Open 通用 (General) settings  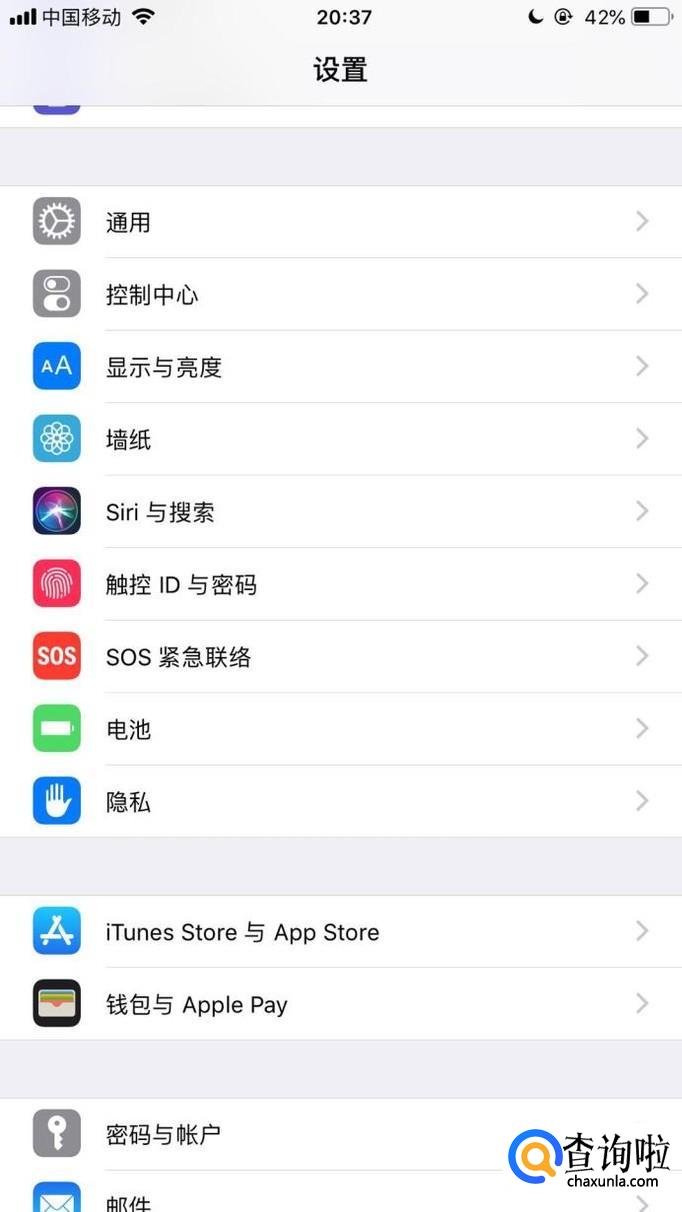coord(340,222)
